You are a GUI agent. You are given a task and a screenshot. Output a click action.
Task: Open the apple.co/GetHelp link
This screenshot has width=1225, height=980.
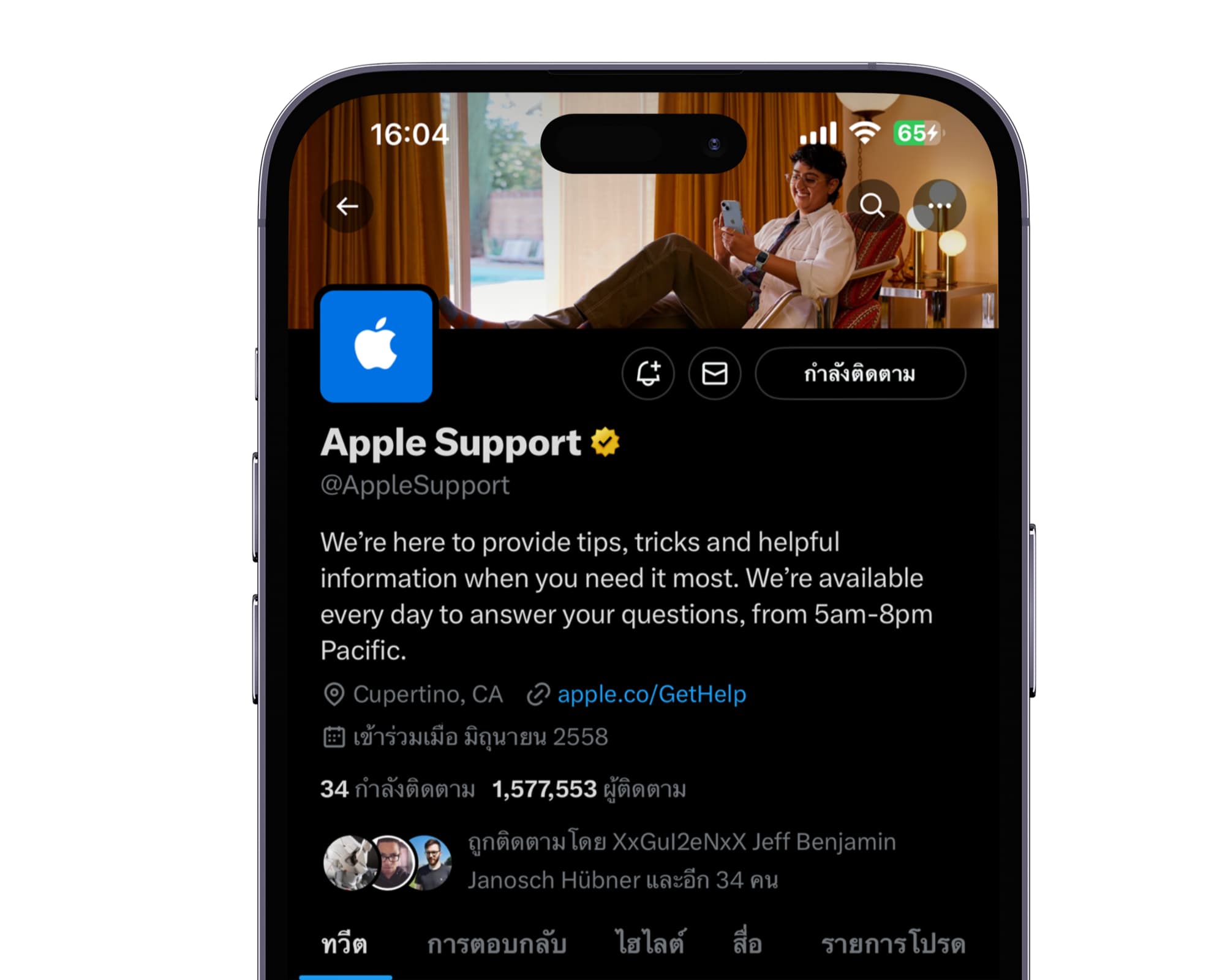coord(651,695)
